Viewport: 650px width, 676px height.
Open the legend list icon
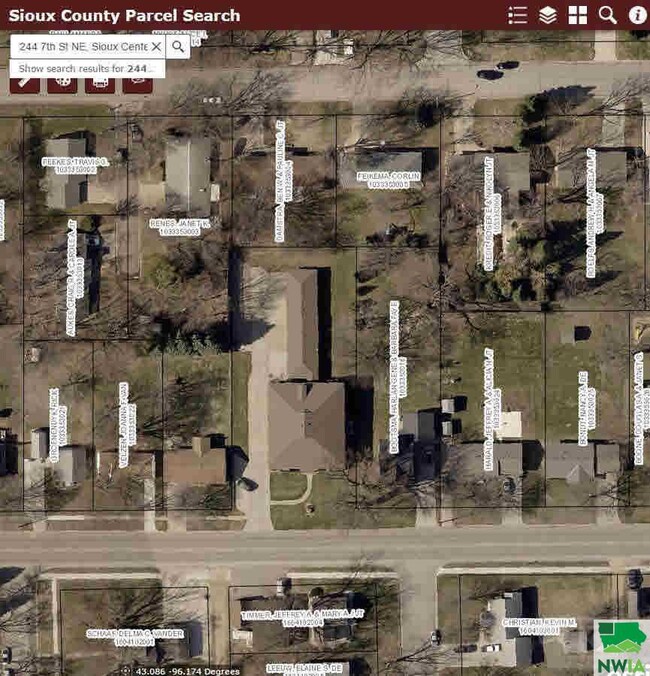click(x=517, y=15)
